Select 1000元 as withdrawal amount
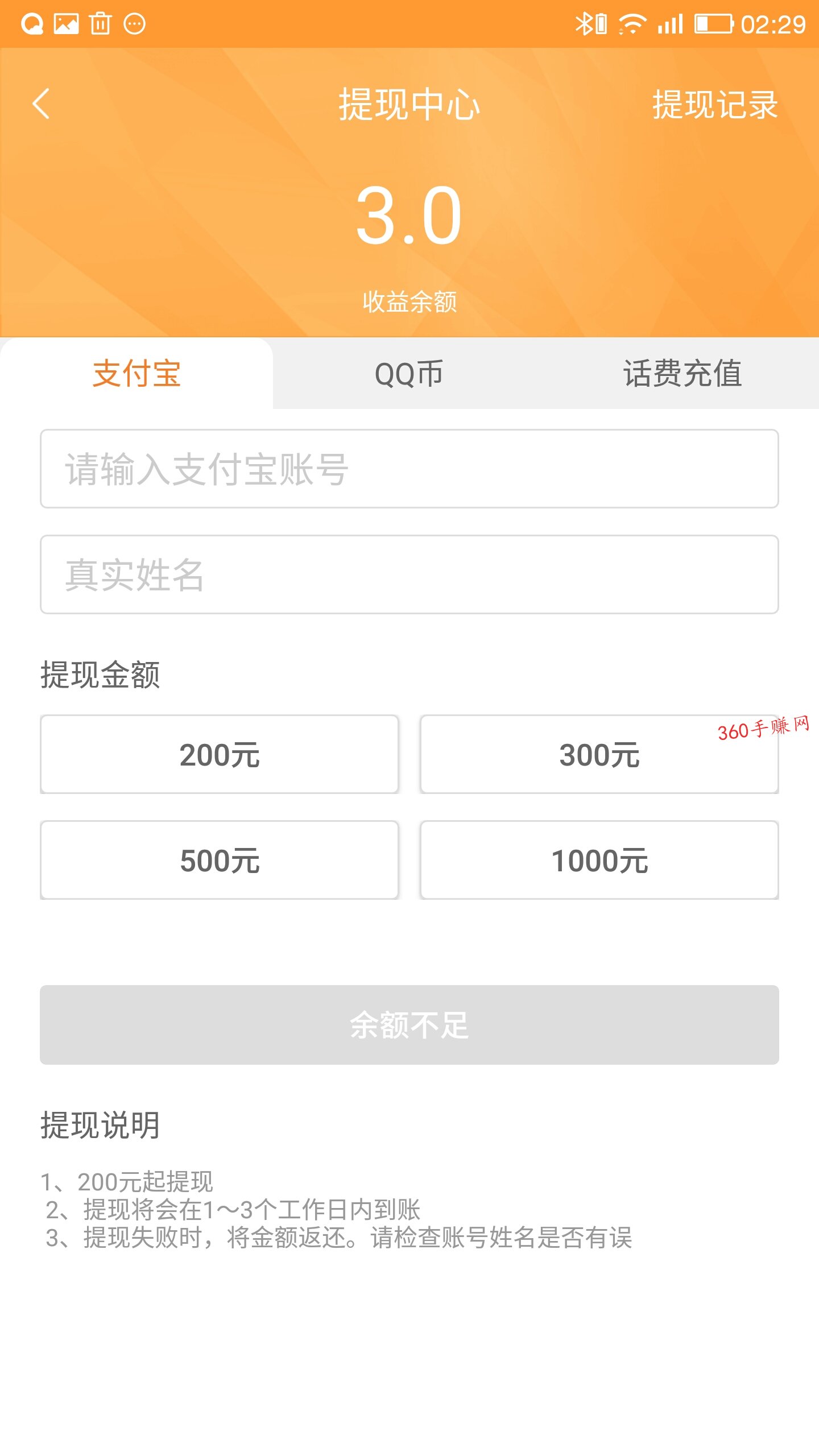 tap(599, 860)
